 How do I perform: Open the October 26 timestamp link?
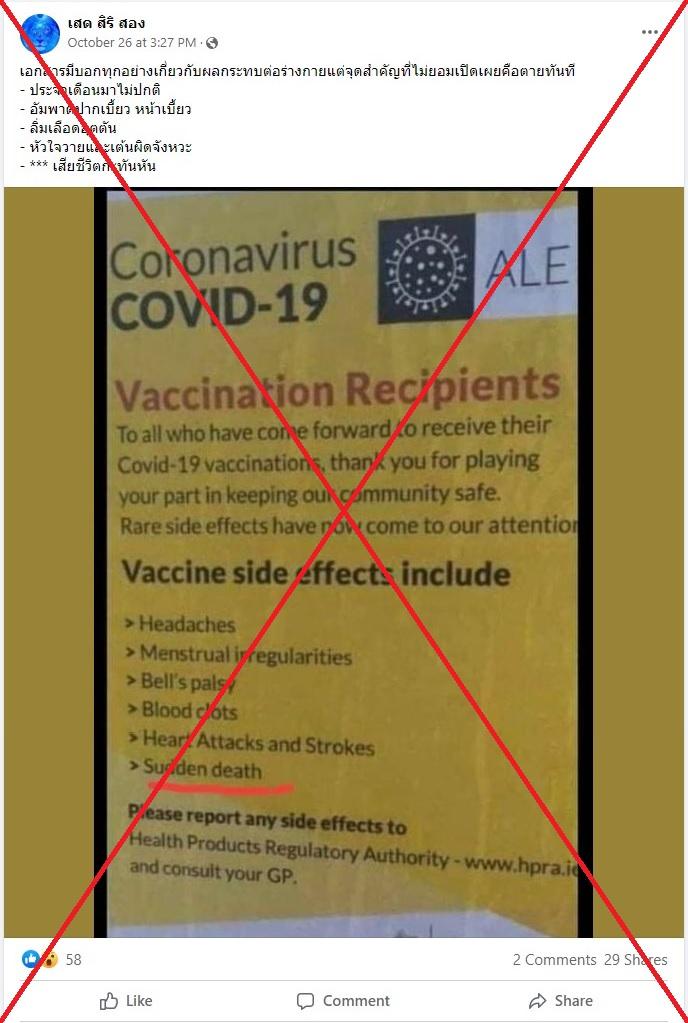[132, 43]
